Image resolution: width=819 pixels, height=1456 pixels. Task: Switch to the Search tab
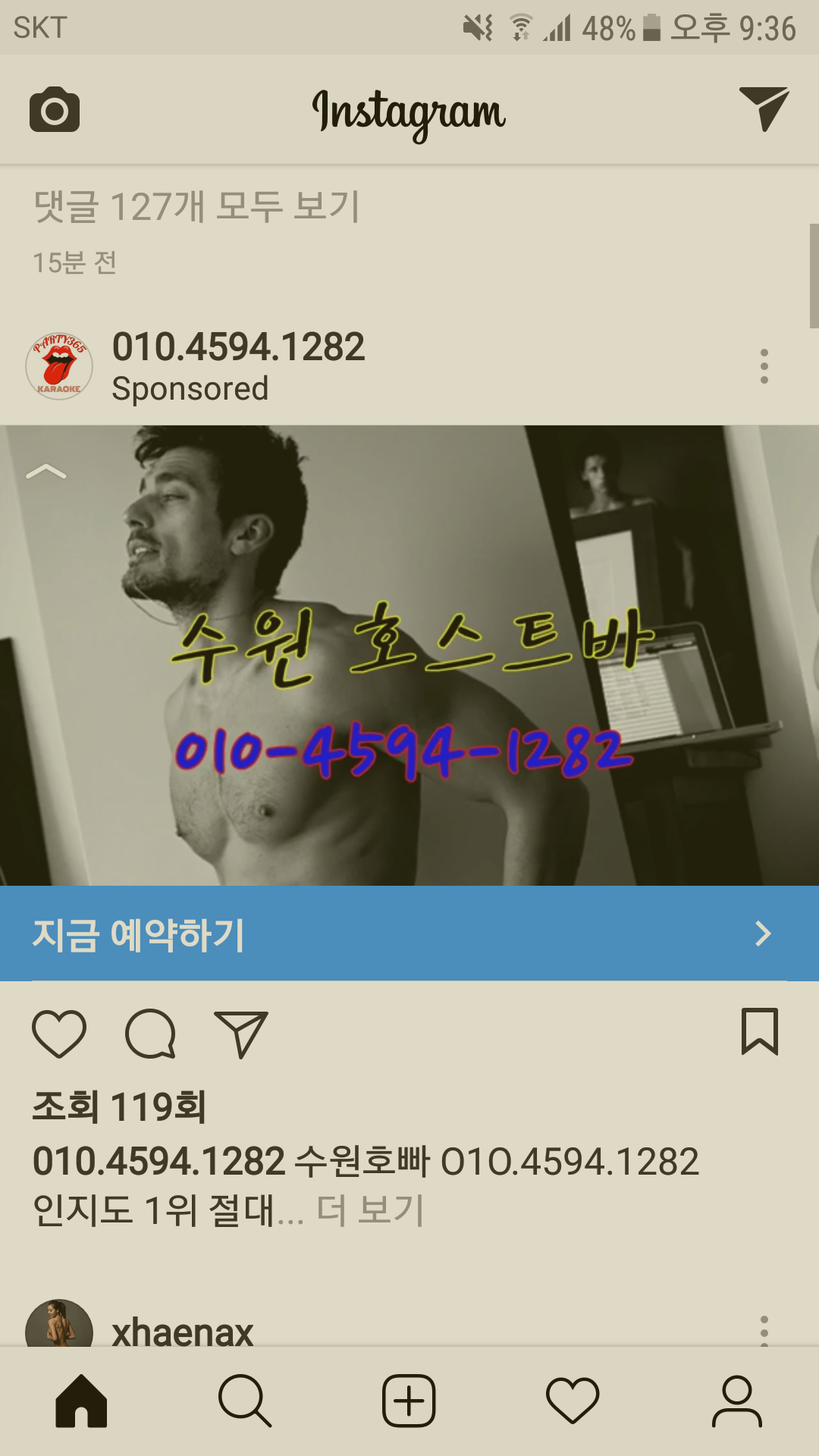[244, 1401]
